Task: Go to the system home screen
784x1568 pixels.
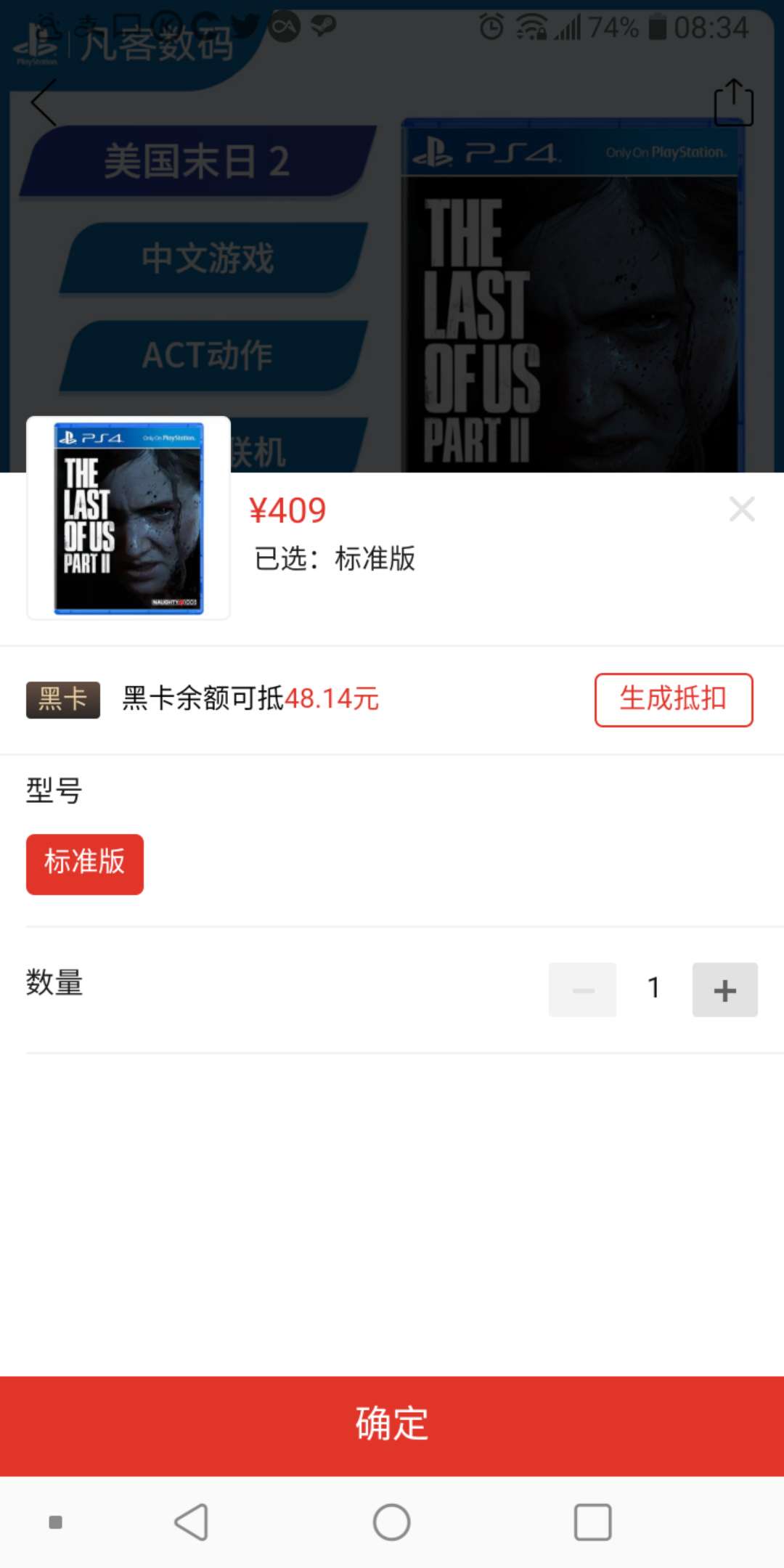Action: click(x=391, y=1522)
